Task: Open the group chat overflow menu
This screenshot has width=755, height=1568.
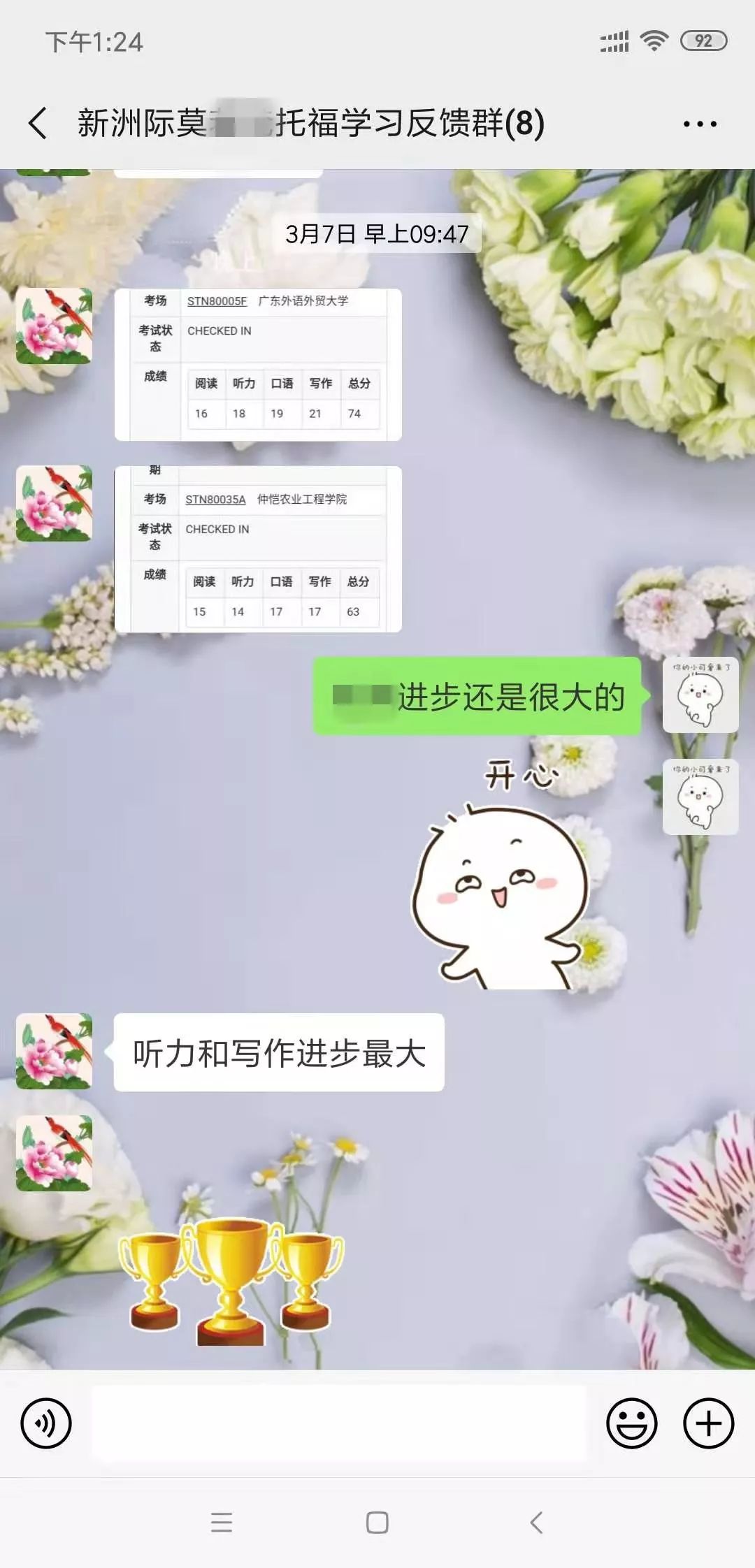Action: (700, 124)
